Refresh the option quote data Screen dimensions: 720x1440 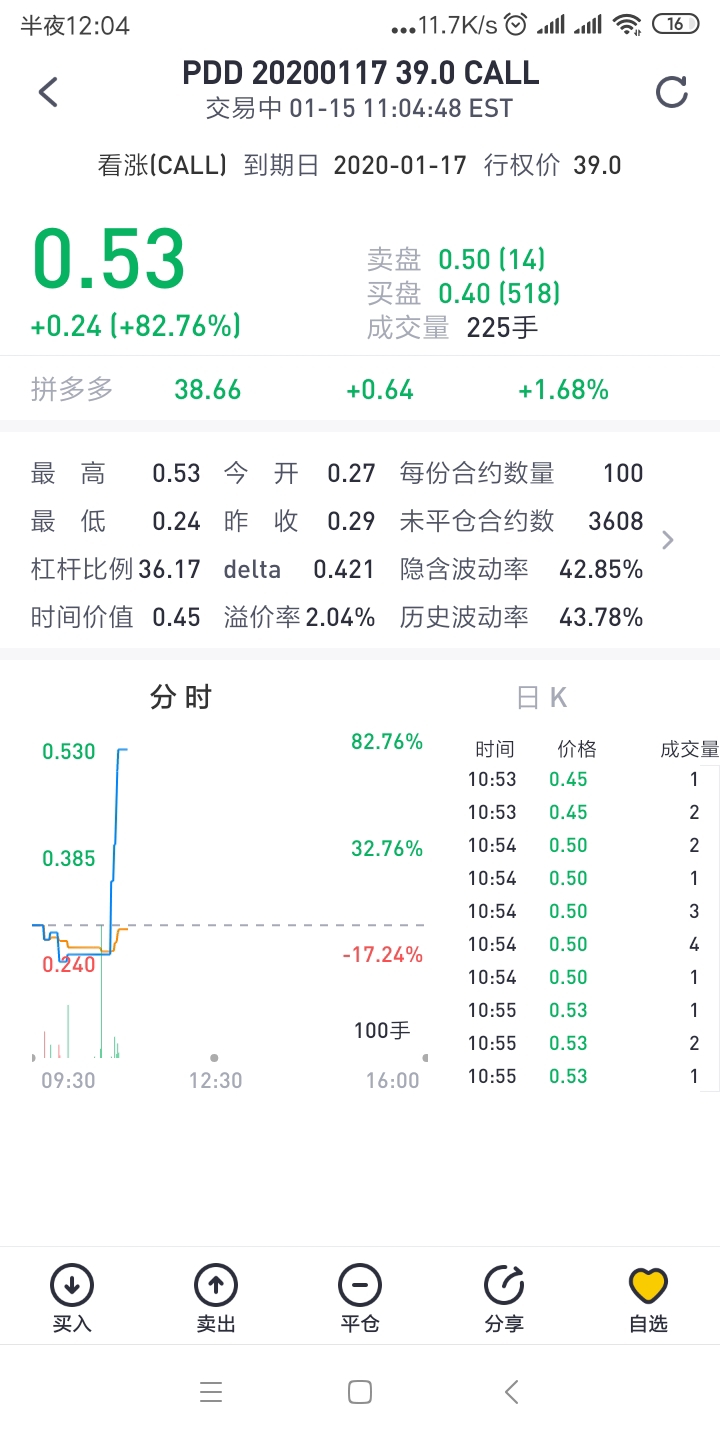672,92
